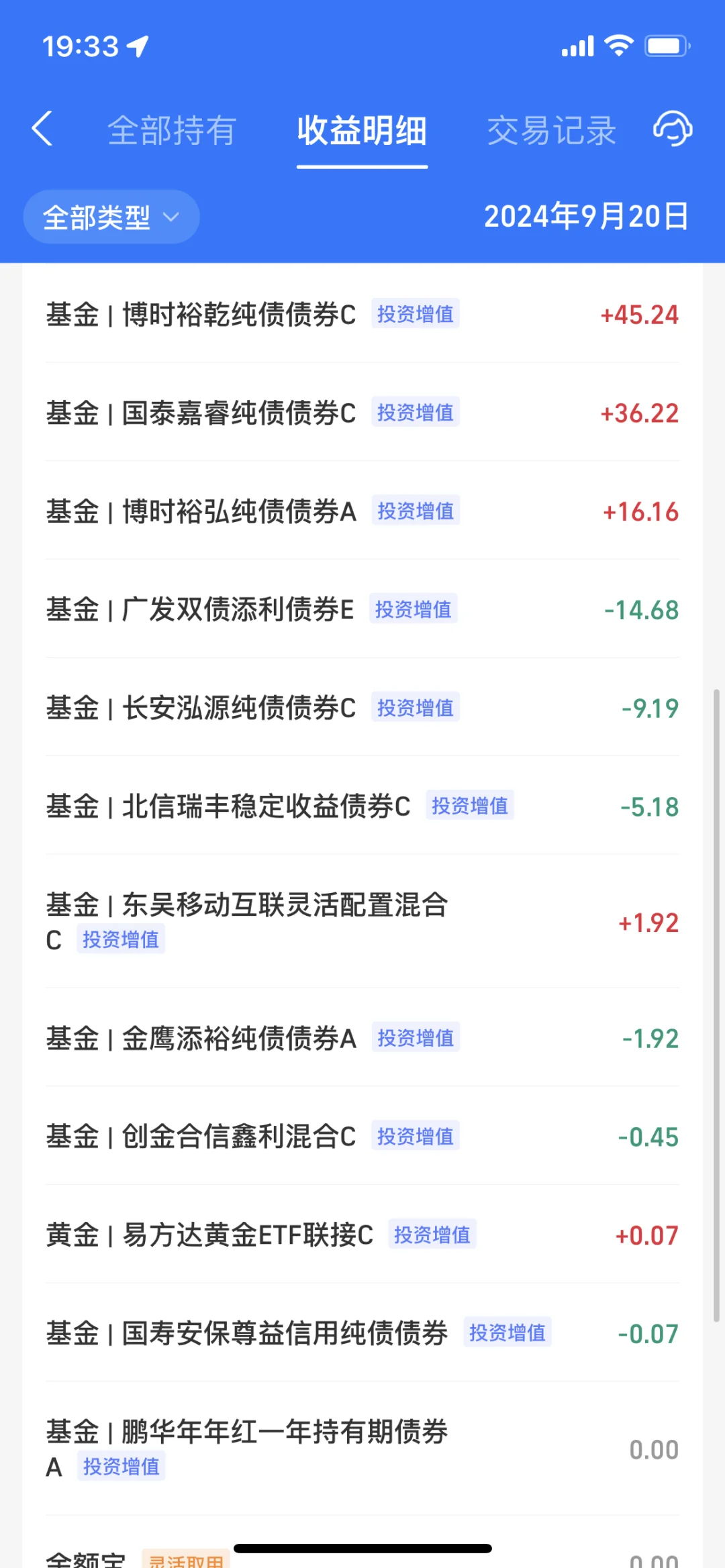Tap the date 2024年9月20日
The height and width of the screenshot is (1568, 725).
click(587, 216)
